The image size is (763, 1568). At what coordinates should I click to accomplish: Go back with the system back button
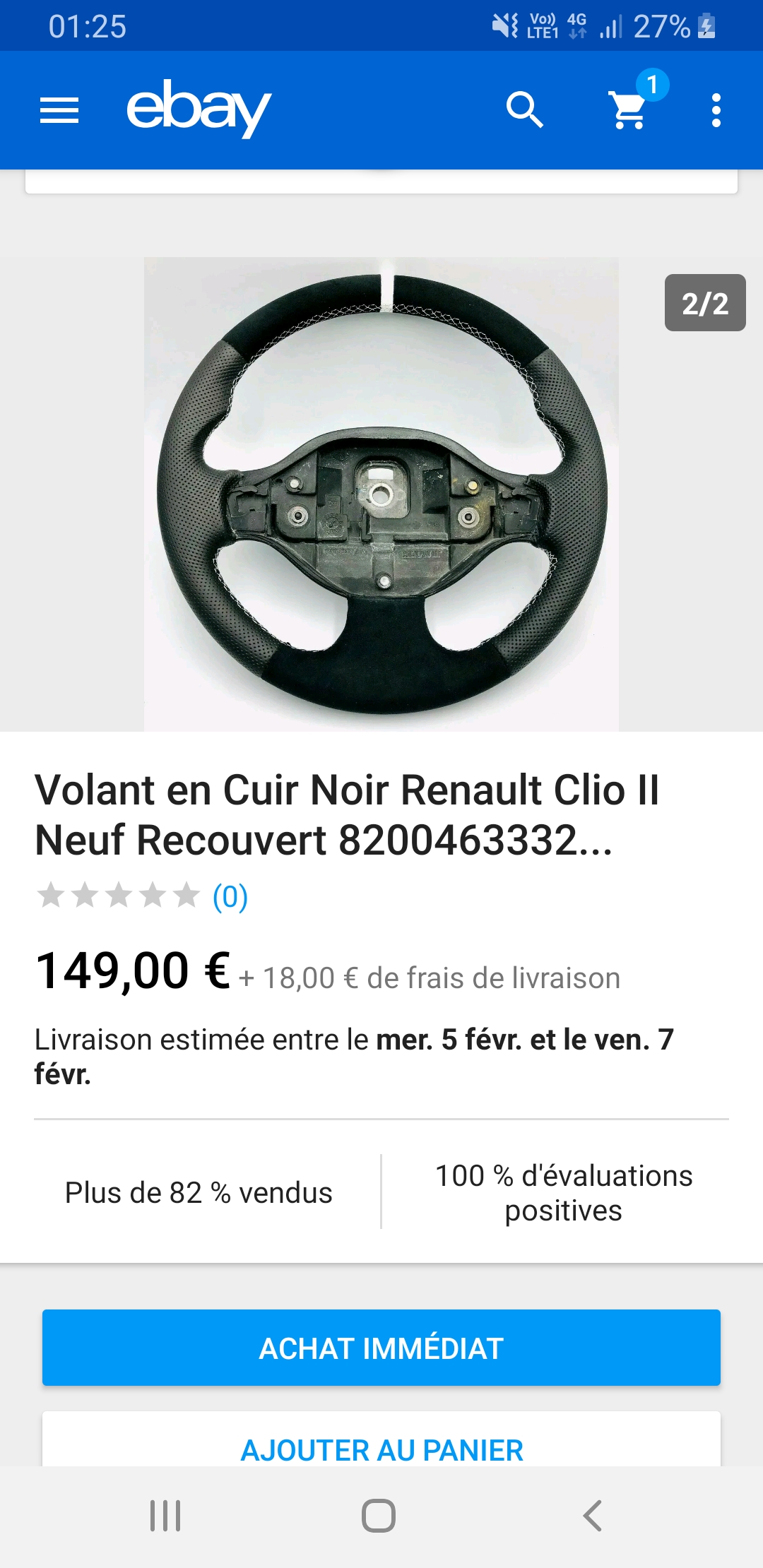[x=592, y=1516]
